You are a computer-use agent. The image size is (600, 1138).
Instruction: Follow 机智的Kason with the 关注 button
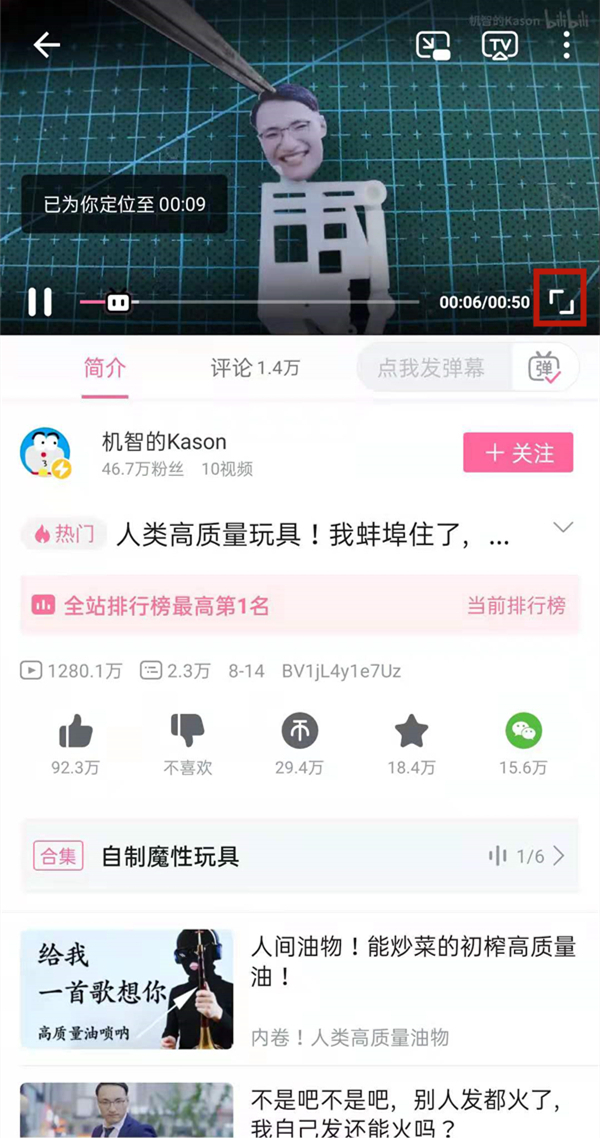(518, 453)
